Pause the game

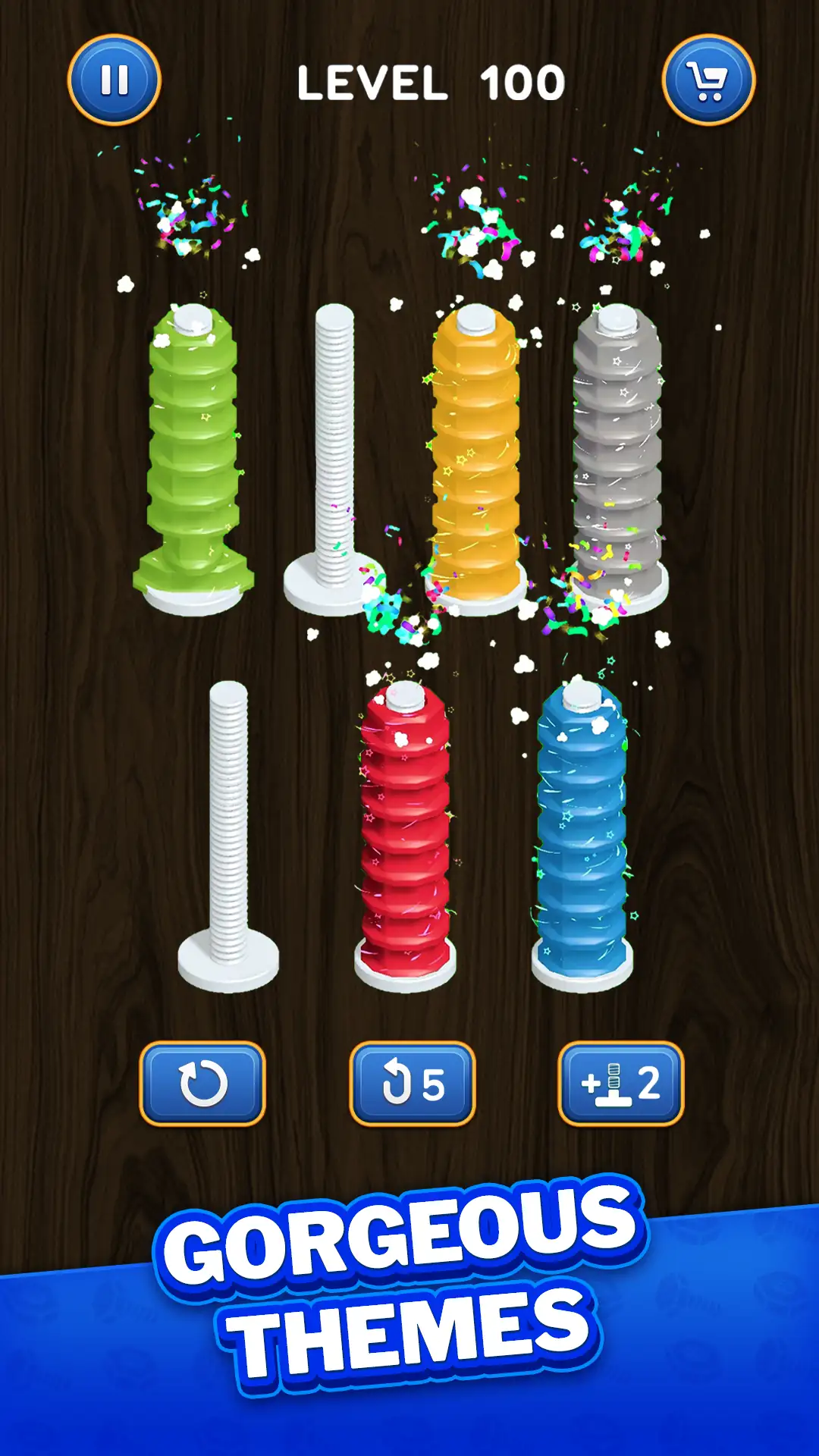point(115,80)
